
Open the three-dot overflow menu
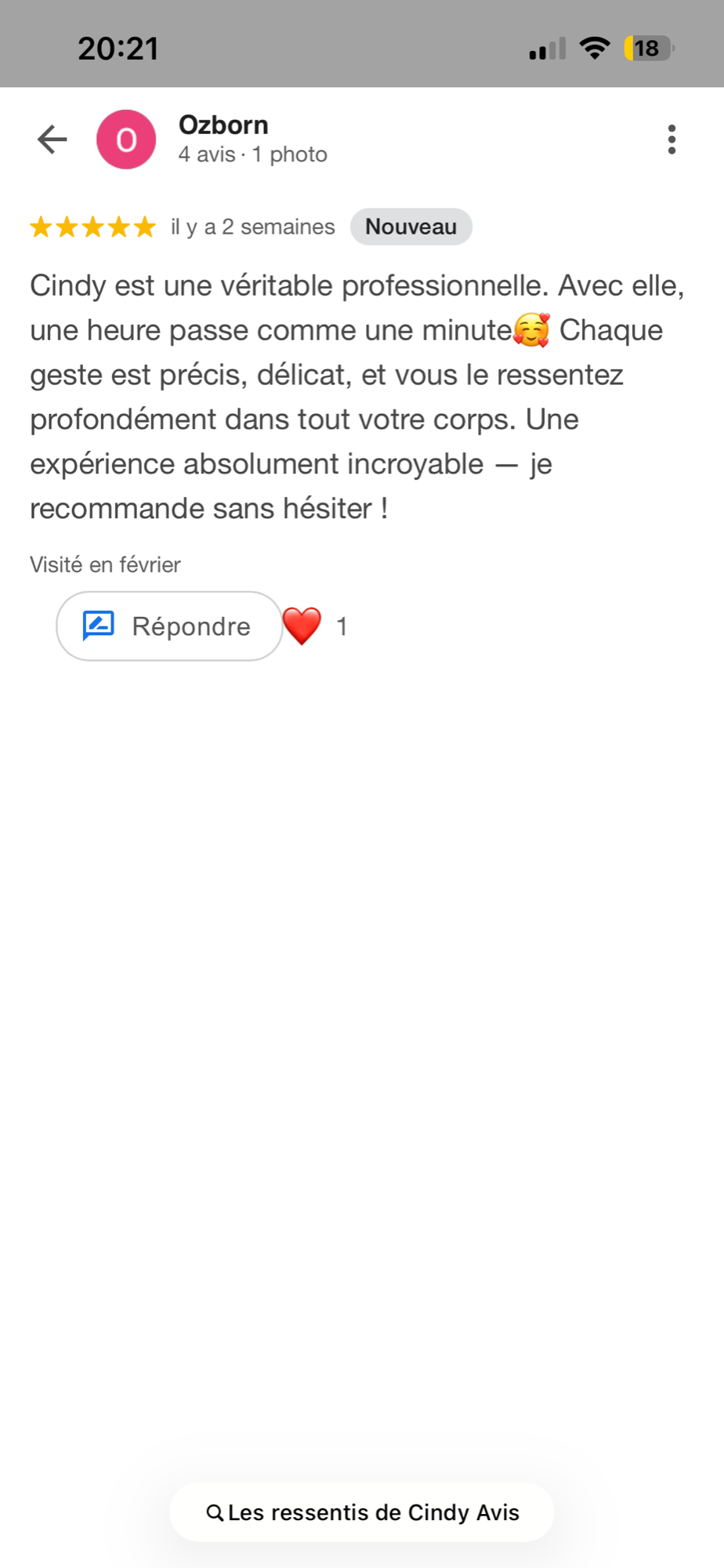tap(672, 140)
